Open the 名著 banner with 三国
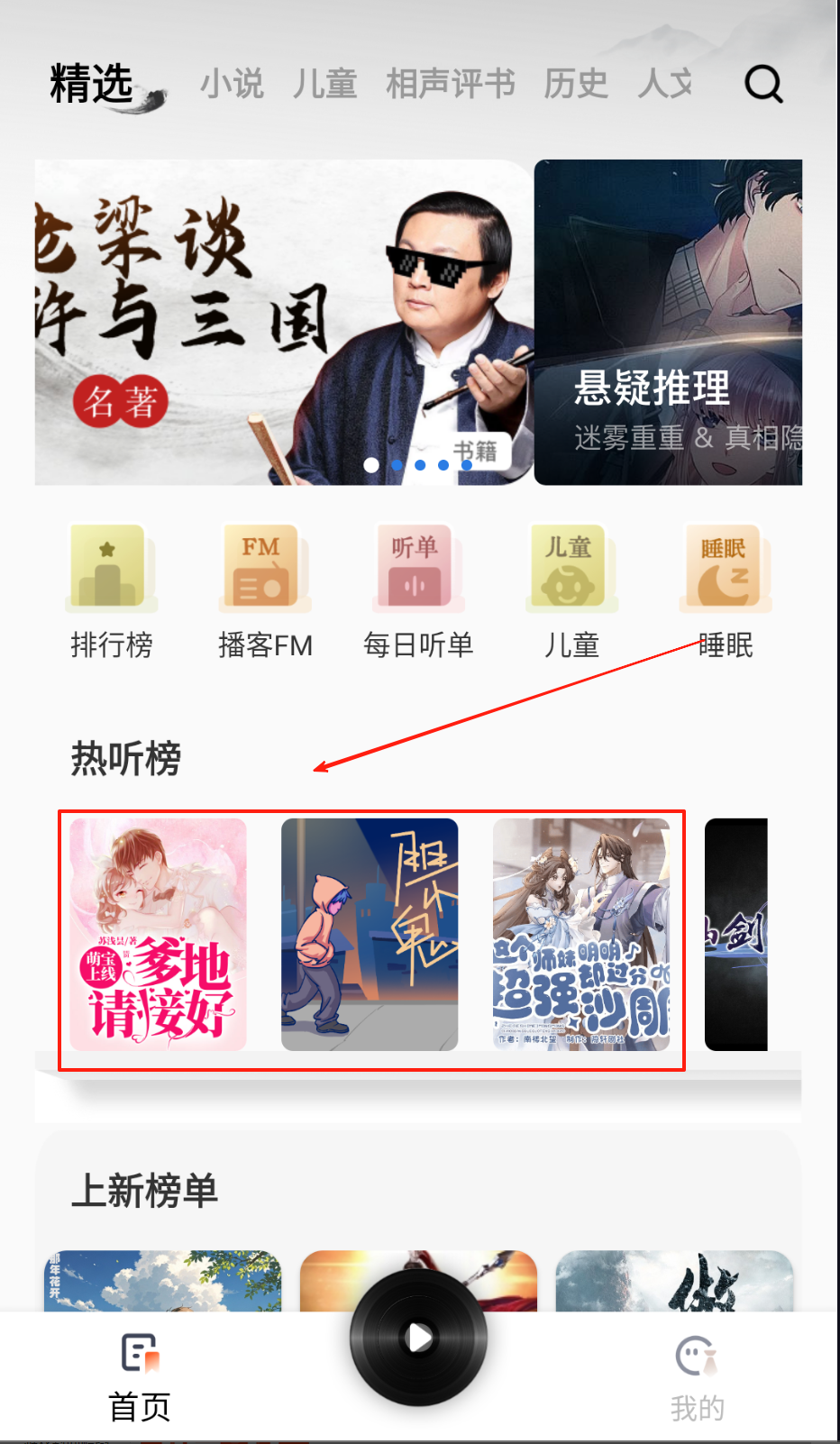This screenshot has height=1444, width=840. point(283,322)
